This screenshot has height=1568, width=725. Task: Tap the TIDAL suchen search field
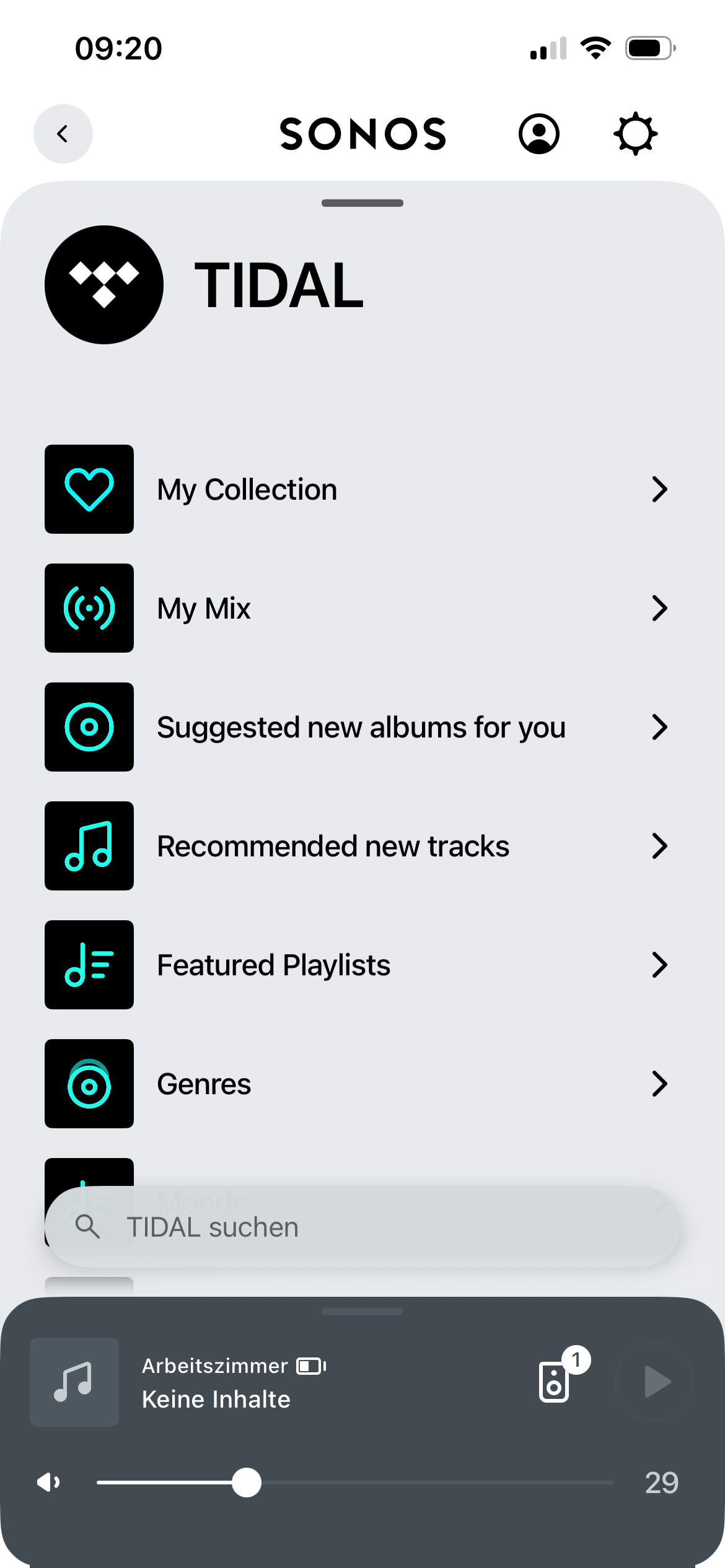(x=362, y=1227)
